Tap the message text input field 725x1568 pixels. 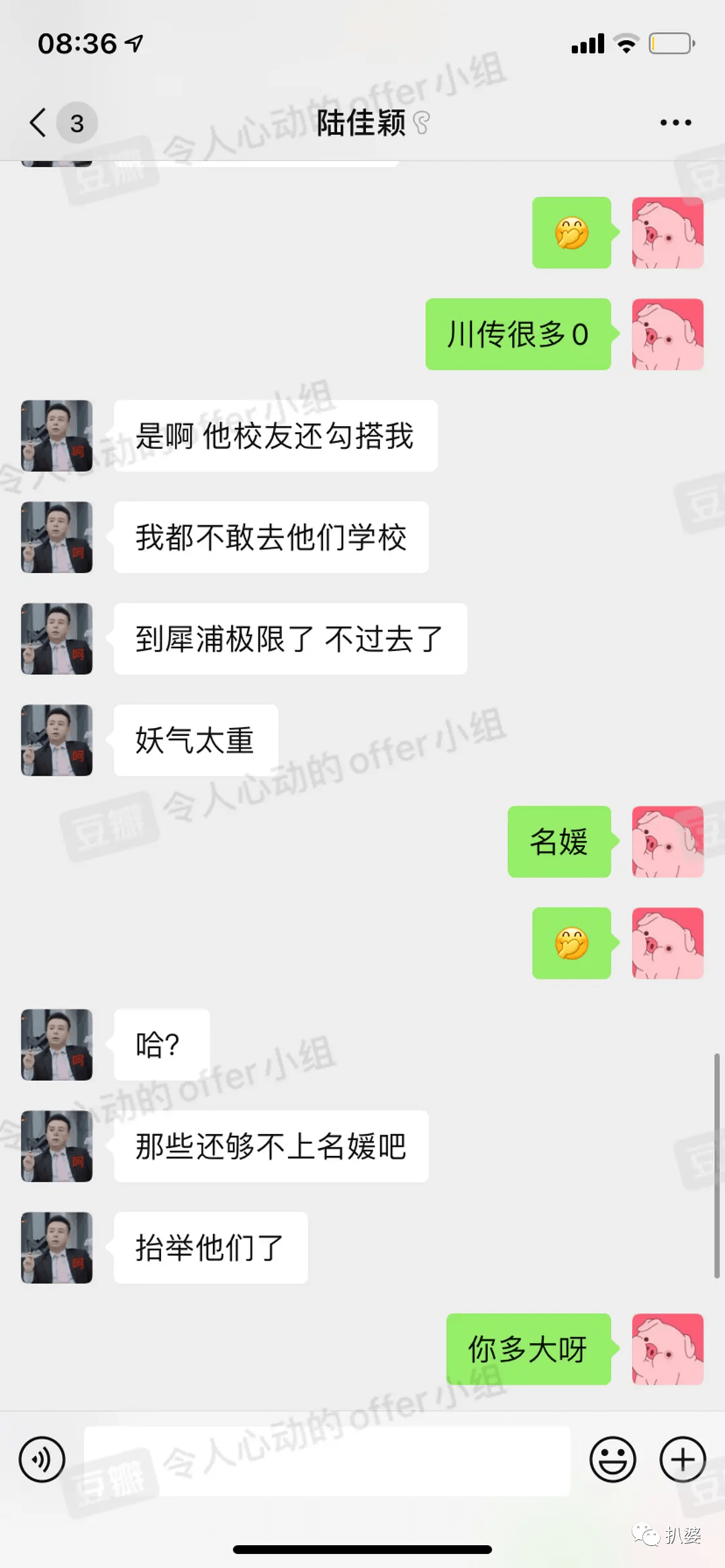(327, 1461)
